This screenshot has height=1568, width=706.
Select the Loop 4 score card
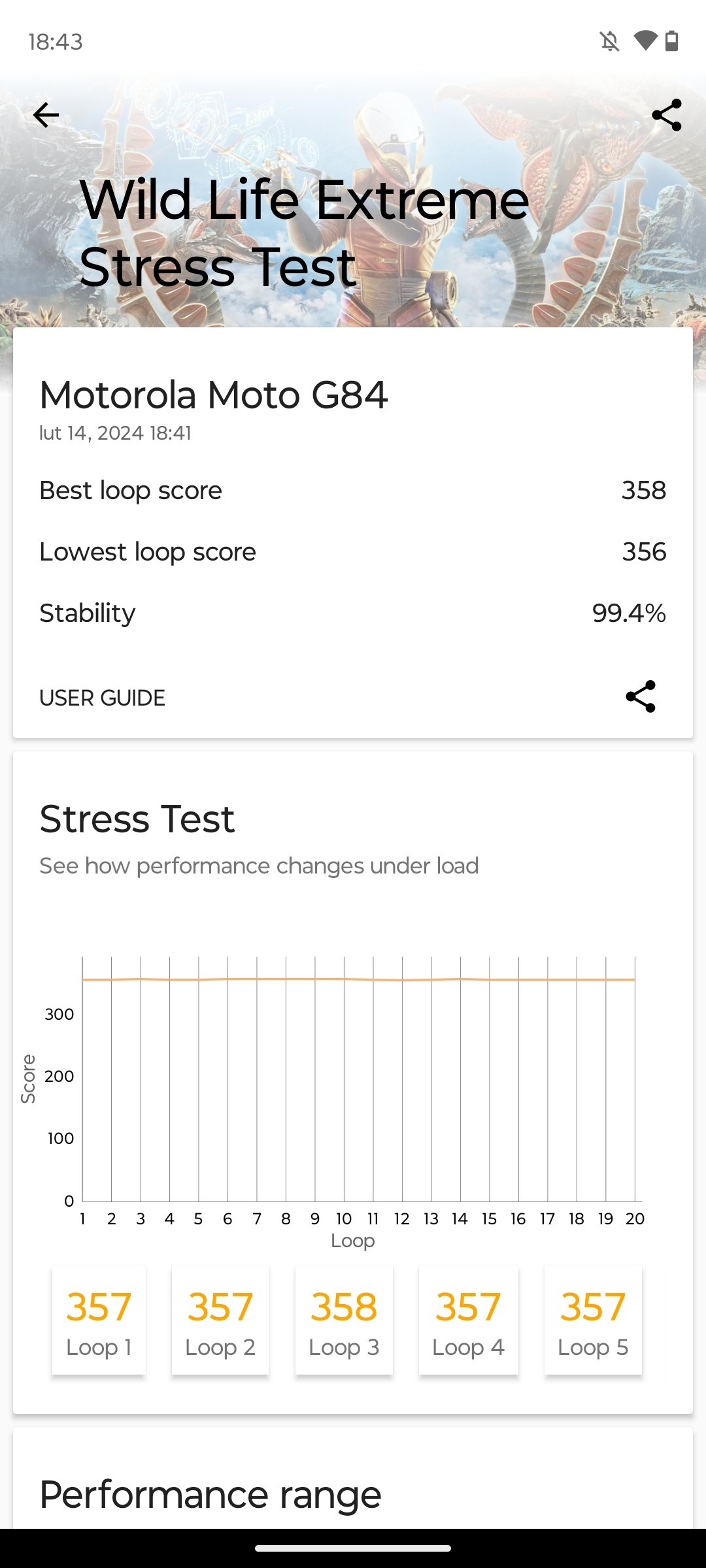coord(469,1320)
